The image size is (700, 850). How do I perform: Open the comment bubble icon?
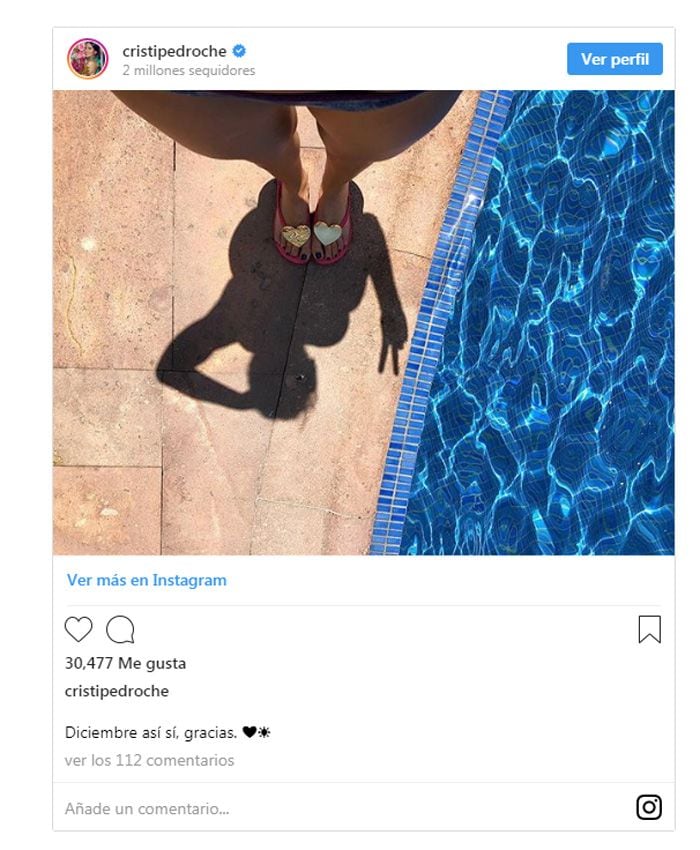pos(120,629)
